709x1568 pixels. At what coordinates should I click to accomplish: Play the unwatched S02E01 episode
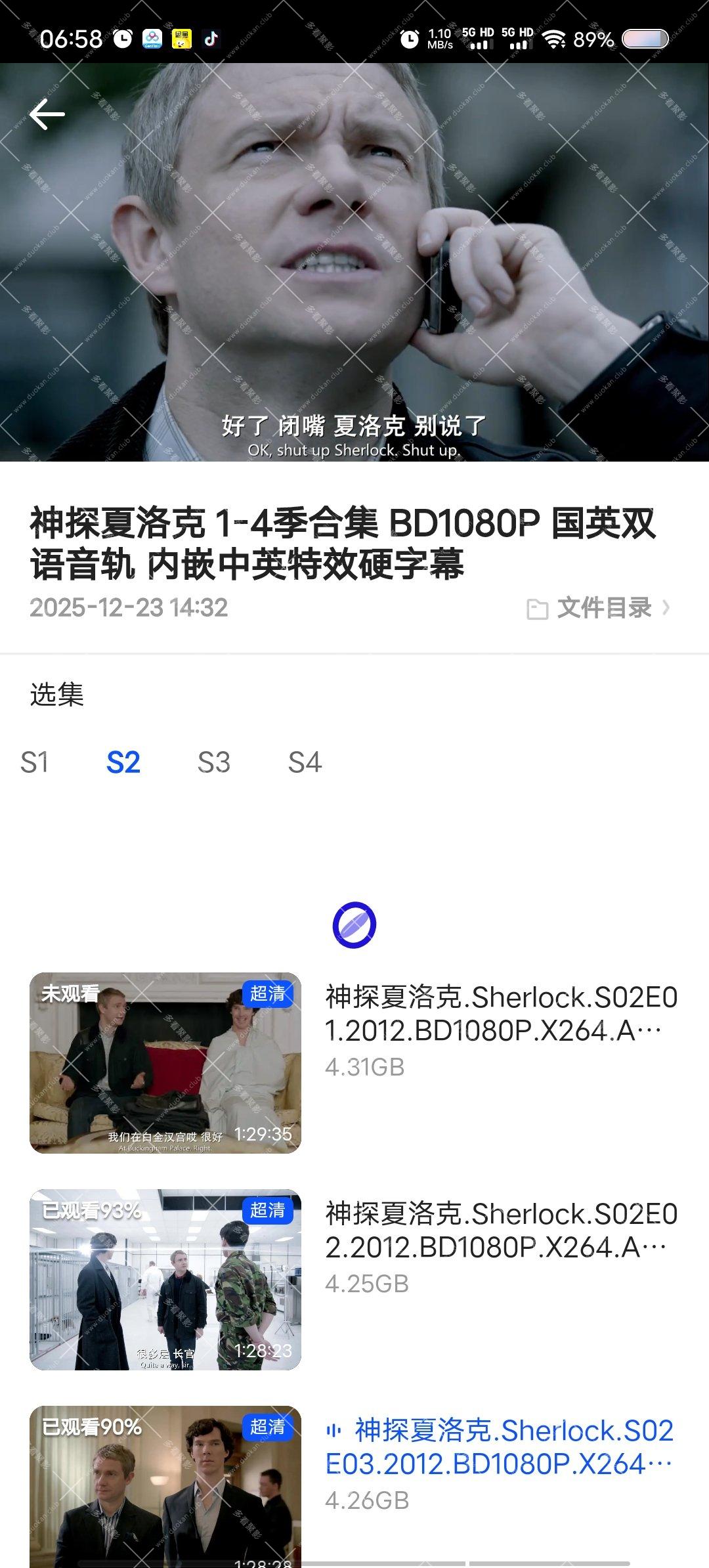pos(165,1062)
